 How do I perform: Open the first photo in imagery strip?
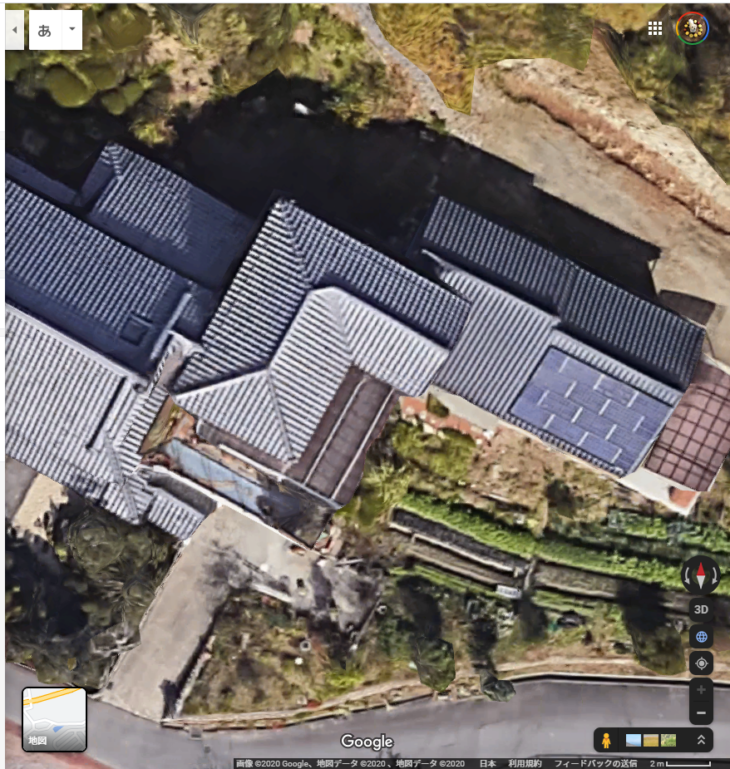633,740
